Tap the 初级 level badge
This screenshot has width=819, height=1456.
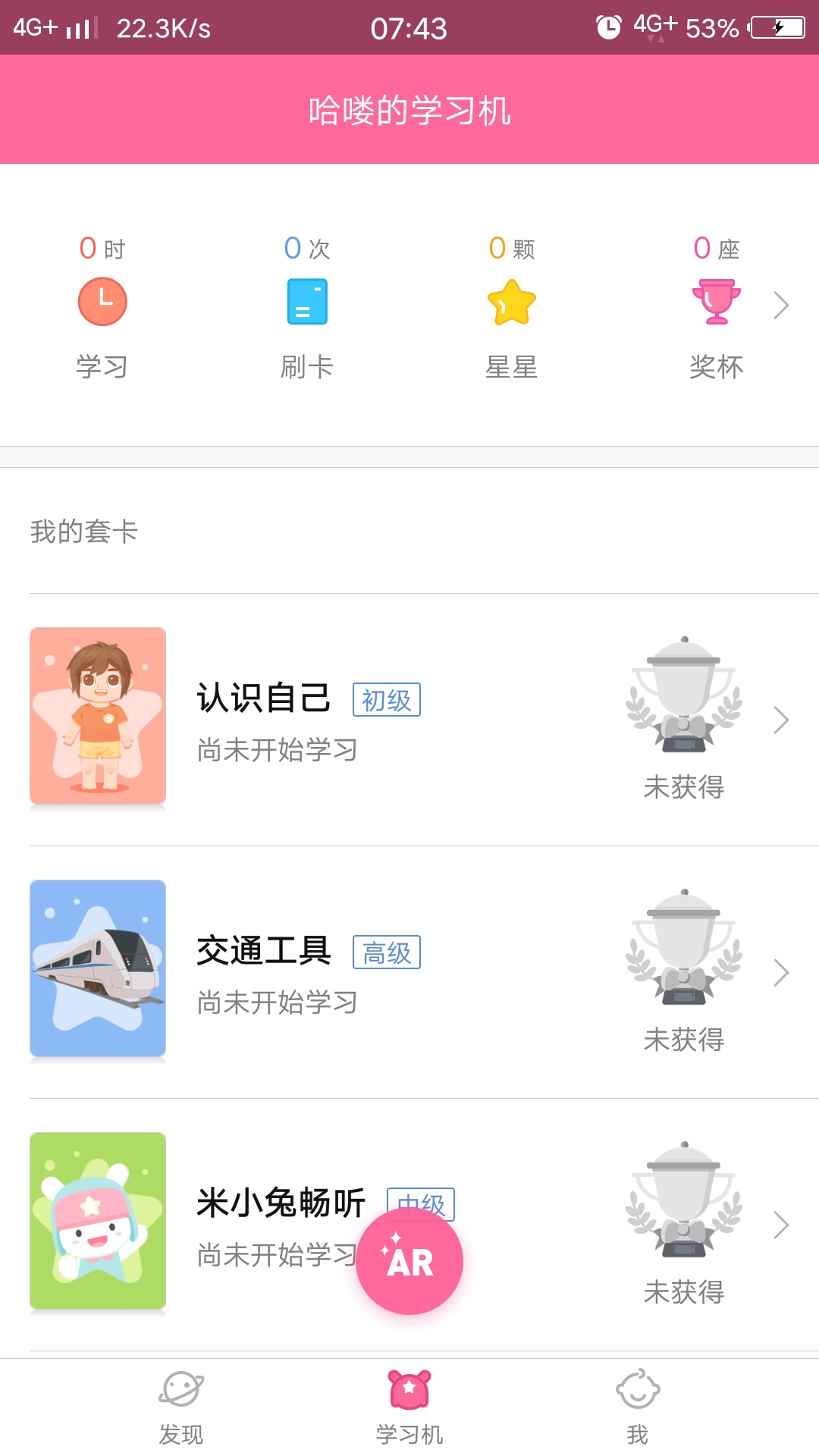point(388,701)
